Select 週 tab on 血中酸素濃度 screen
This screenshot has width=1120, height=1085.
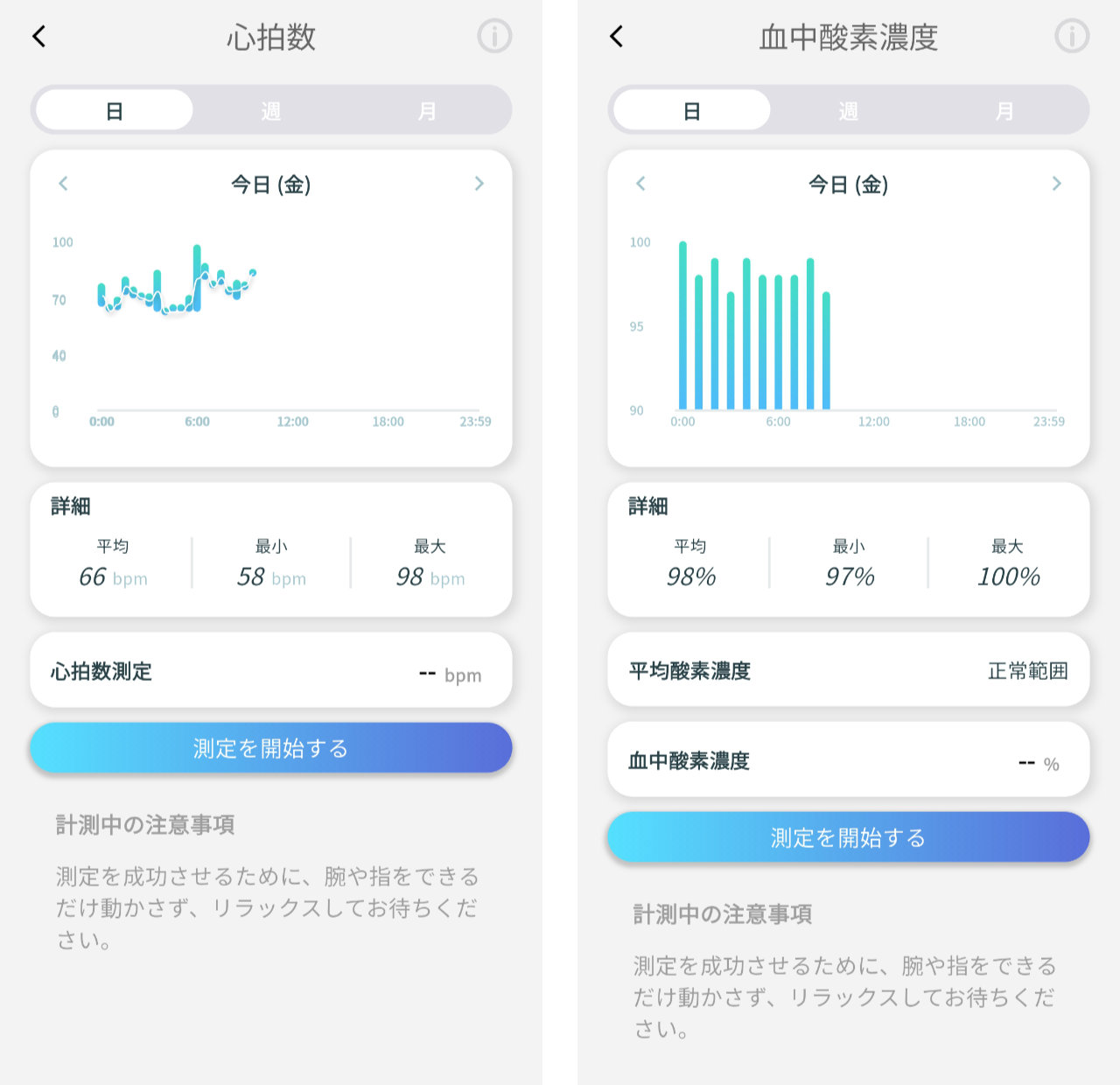click(848, 111)
